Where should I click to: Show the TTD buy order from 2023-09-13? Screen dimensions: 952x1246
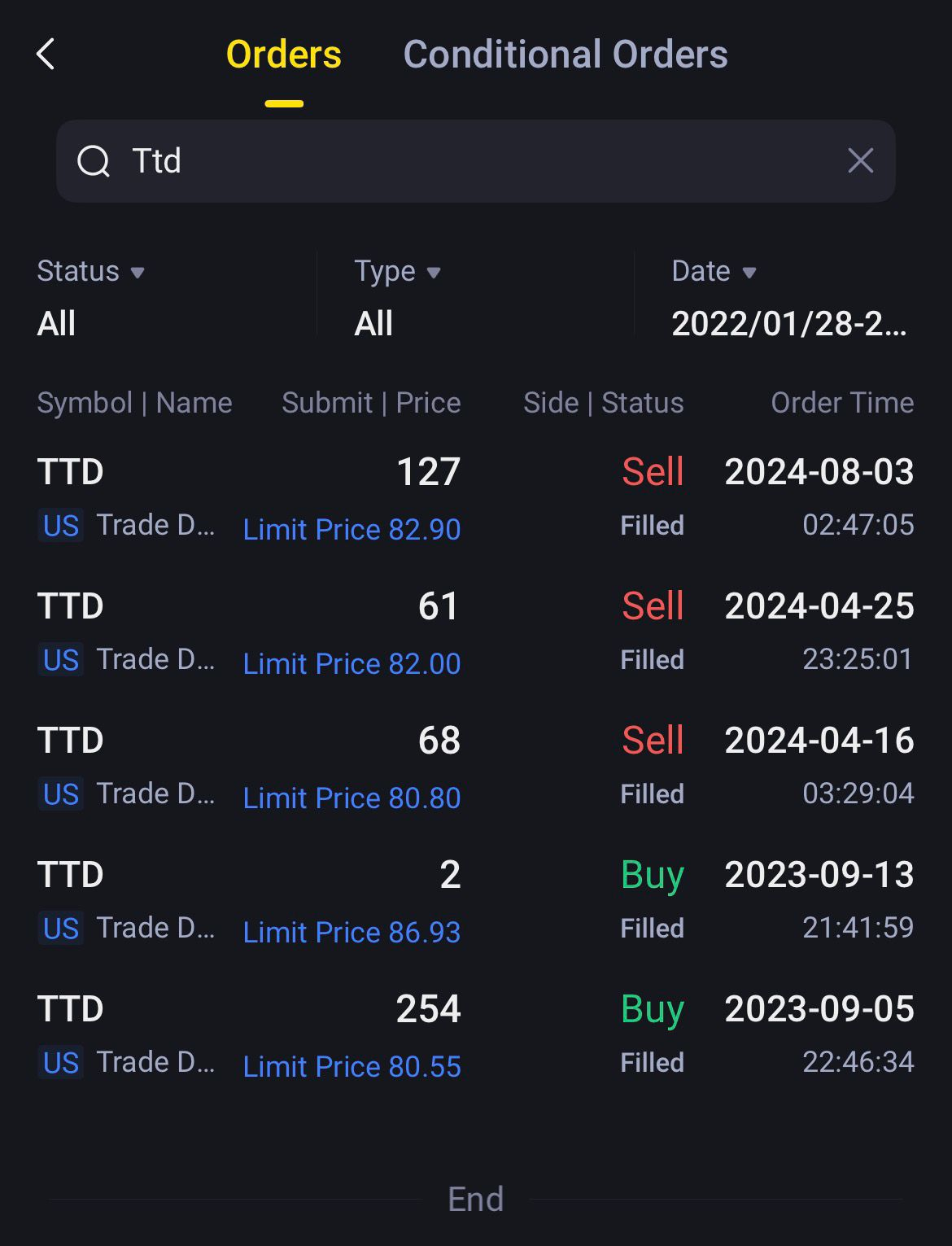tap(475, 901)
